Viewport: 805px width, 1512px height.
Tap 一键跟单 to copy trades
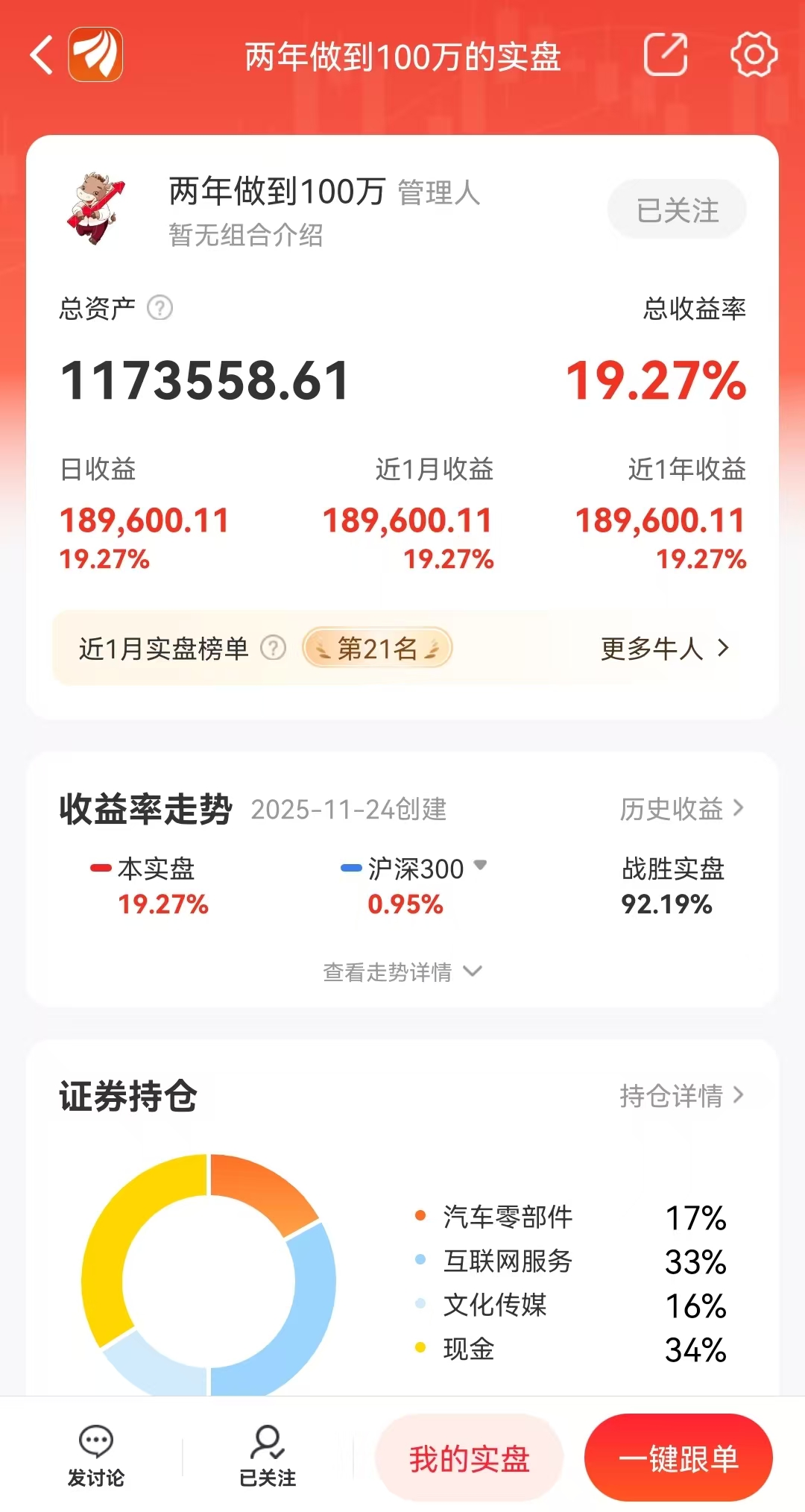(x=678, y=1458)
